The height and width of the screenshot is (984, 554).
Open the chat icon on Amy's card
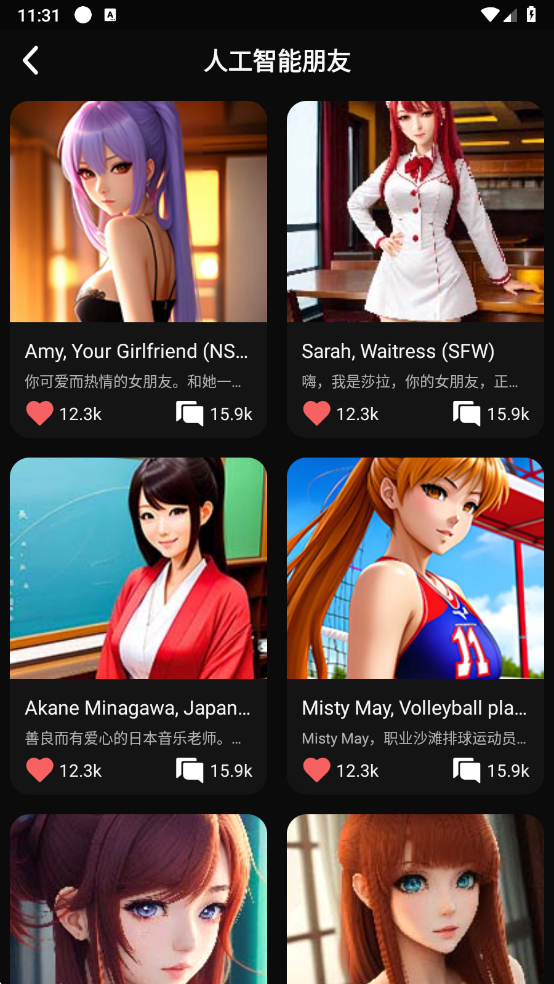[x=189, y=414]
